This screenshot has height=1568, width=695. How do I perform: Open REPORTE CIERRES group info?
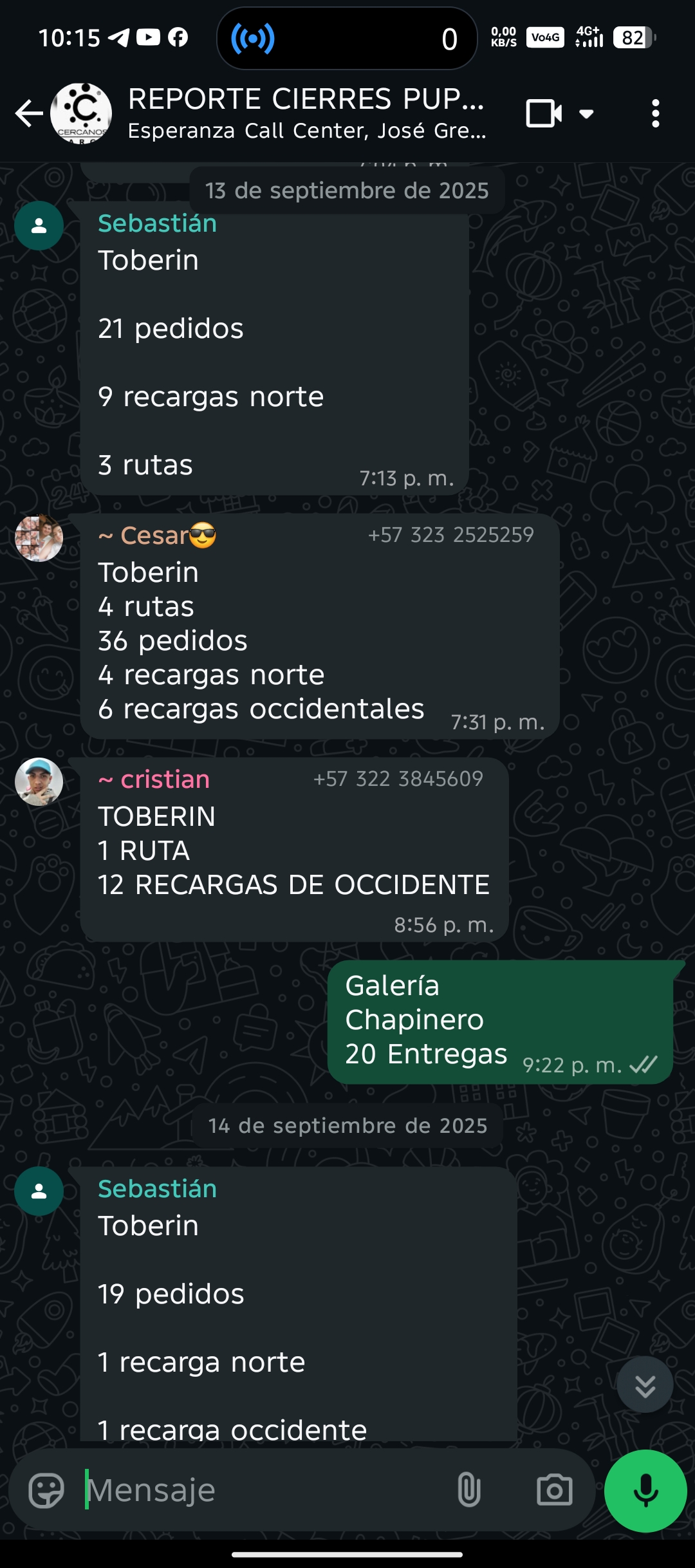(x=306, y=113)
